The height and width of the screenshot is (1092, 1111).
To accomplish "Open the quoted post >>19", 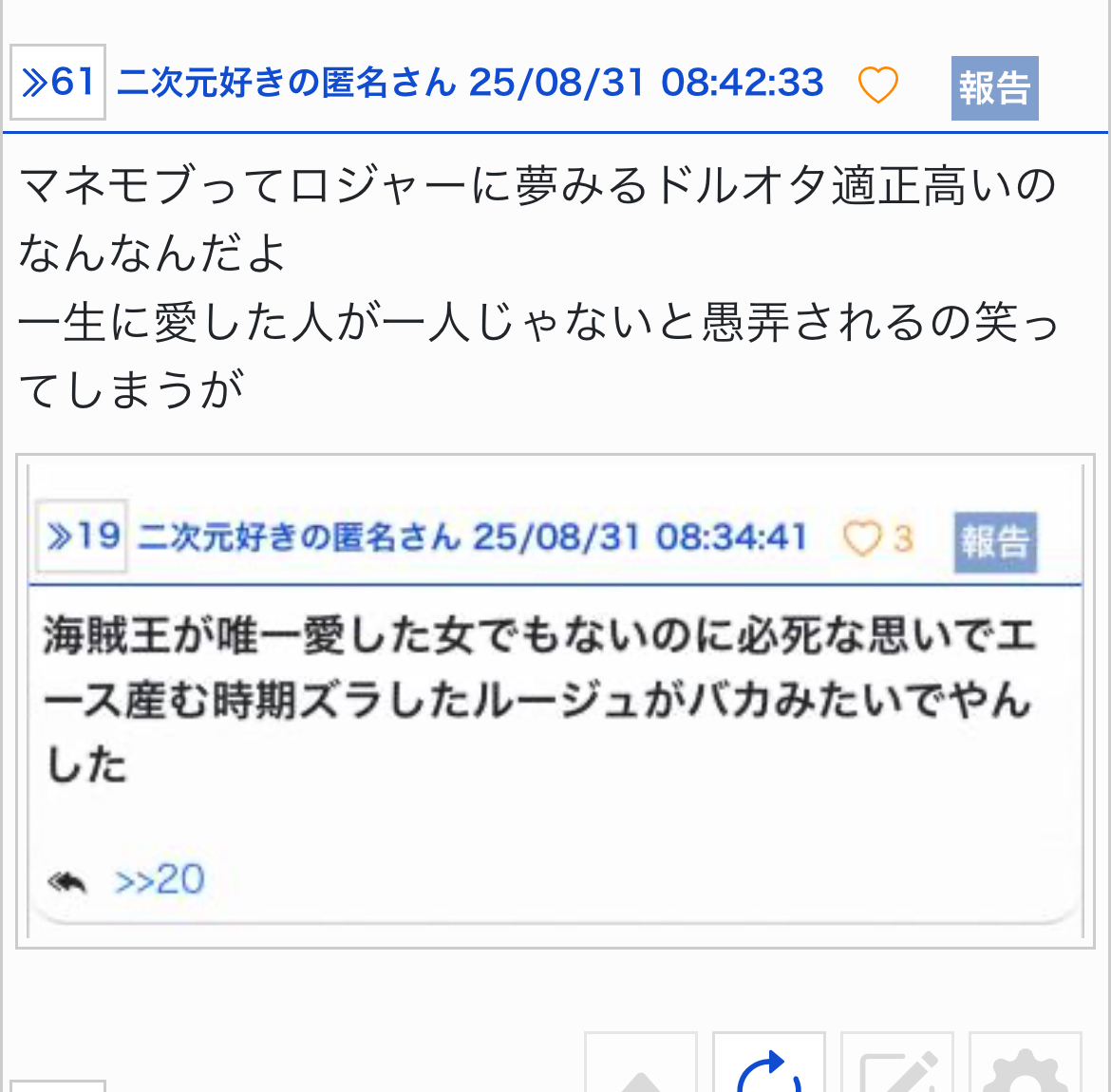I will (x=82, y=537).
